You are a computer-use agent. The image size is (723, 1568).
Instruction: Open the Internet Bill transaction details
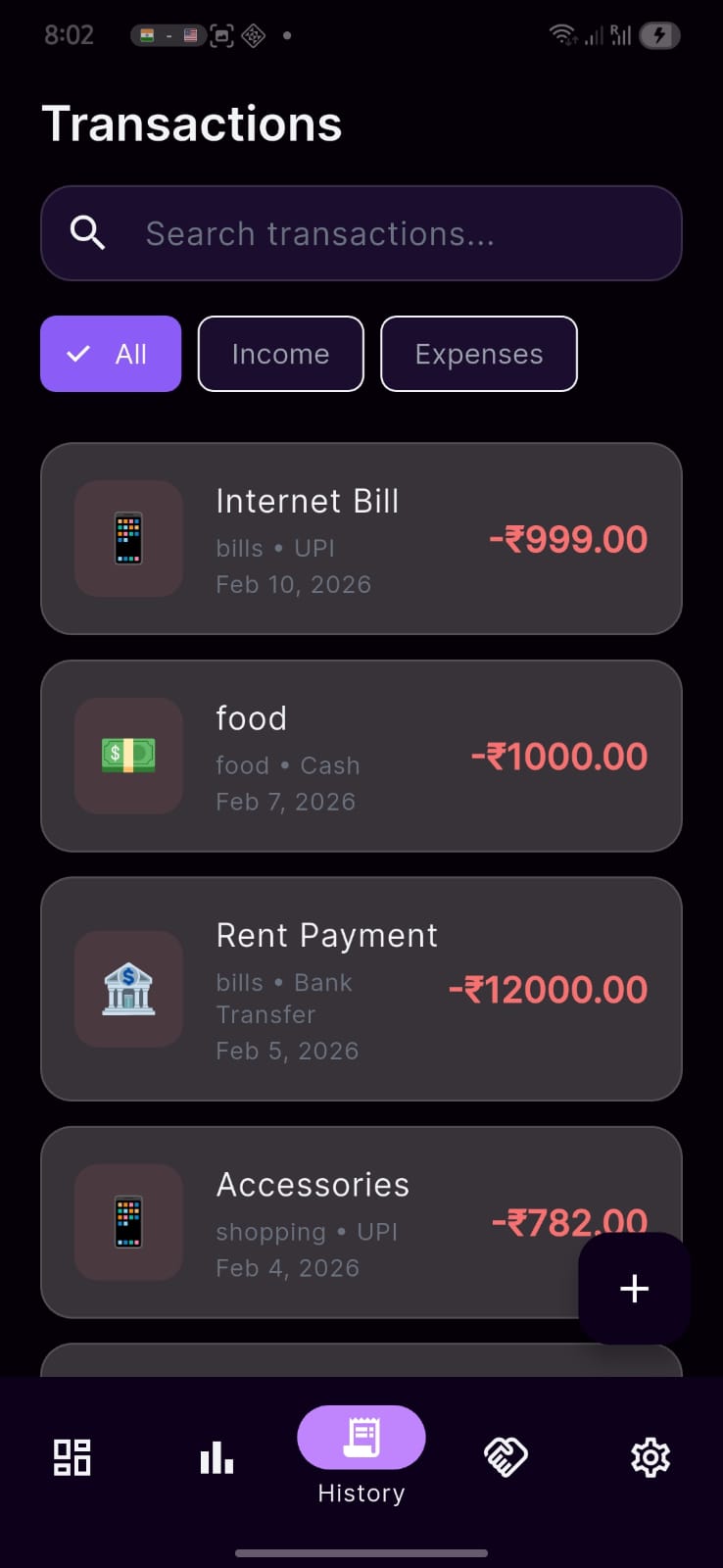coord(361,539)
